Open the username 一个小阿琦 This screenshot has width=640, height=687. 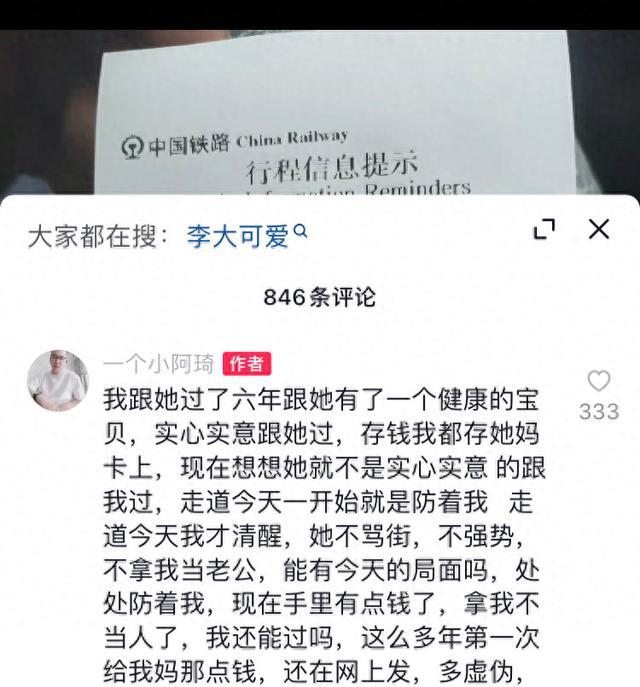coord(158,364)
